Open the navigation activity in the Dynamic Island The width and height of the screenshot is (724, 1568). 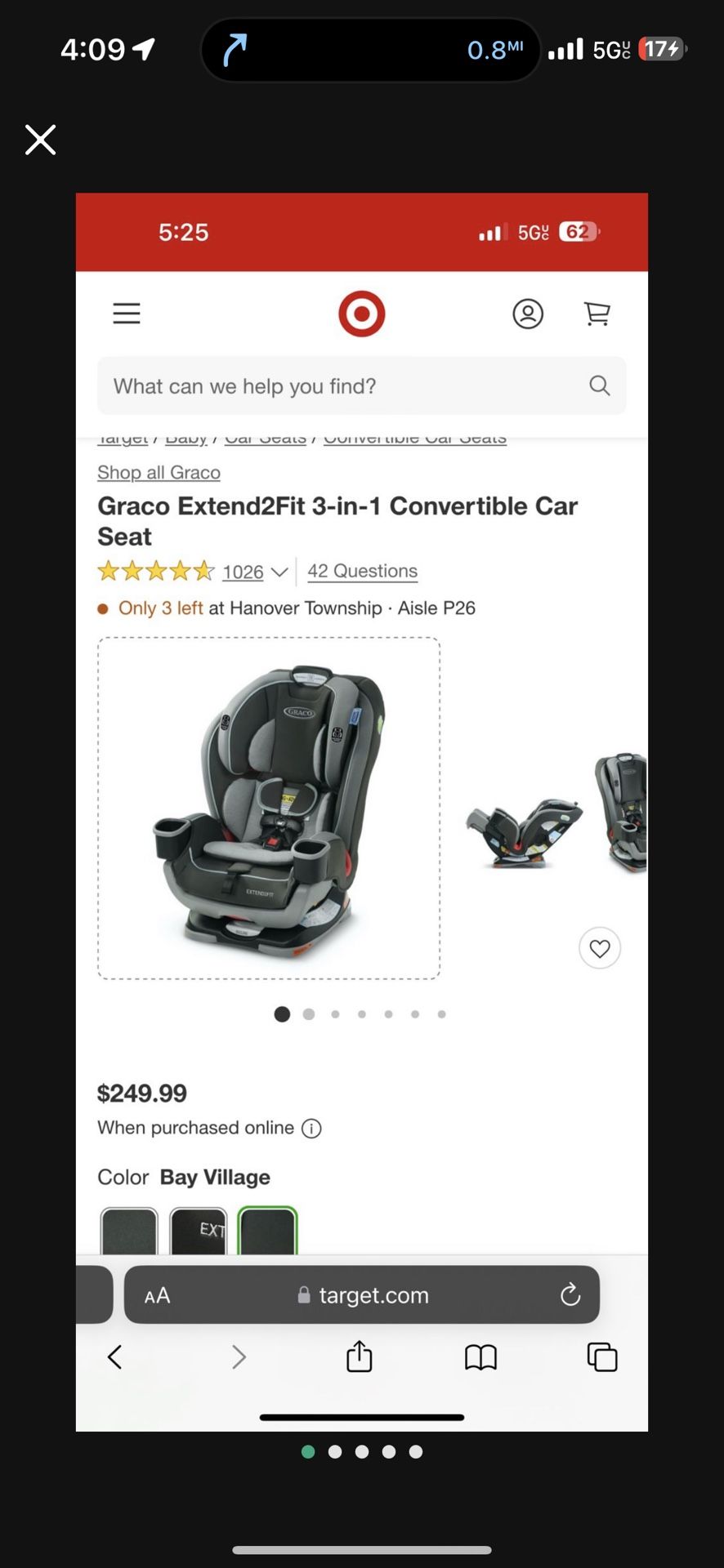click(370, 50)
